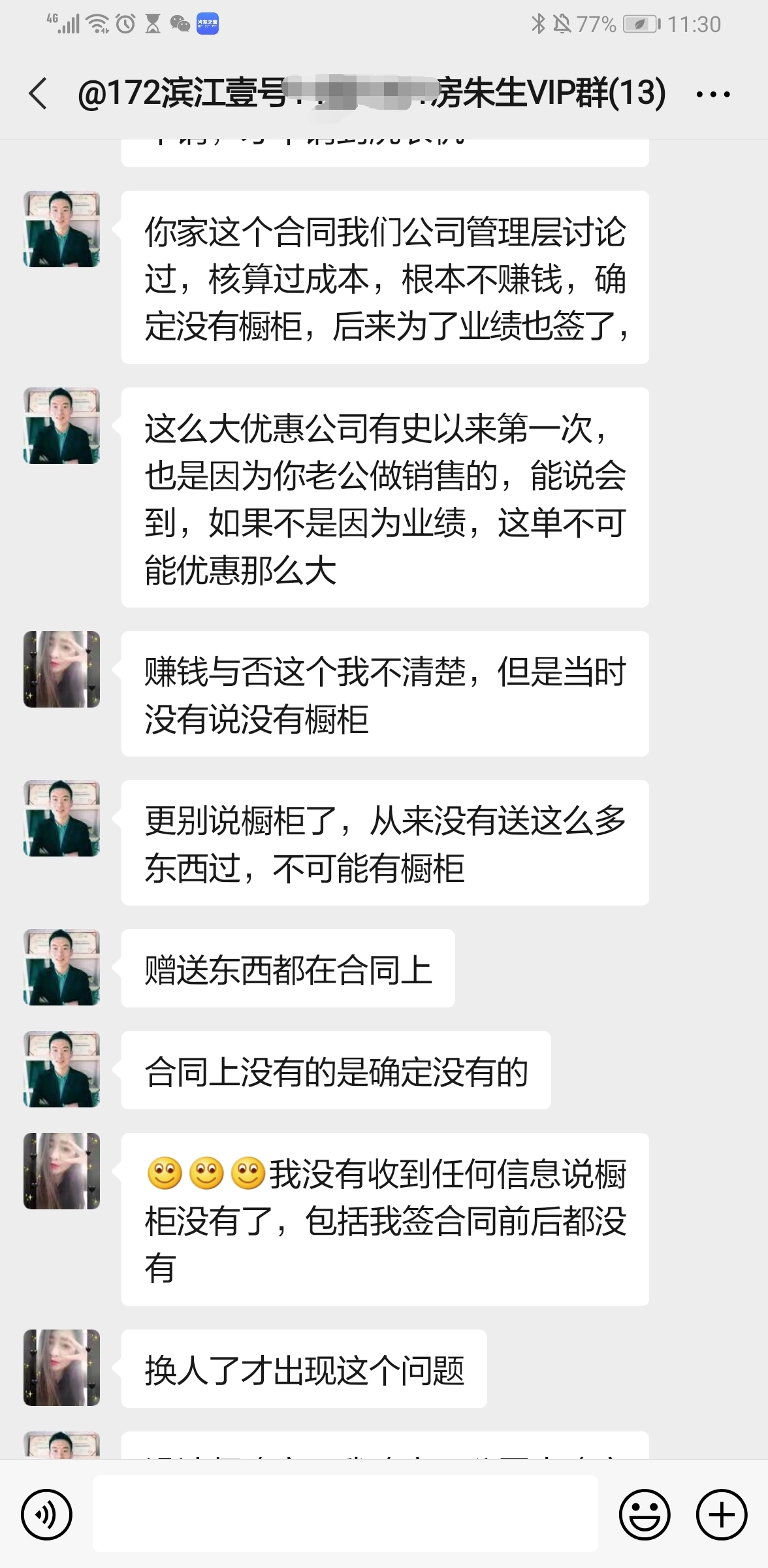Switch to voice message input
Image resolution: width=768 pixels, height=1568 pixels.
(x=46, y=1514)
